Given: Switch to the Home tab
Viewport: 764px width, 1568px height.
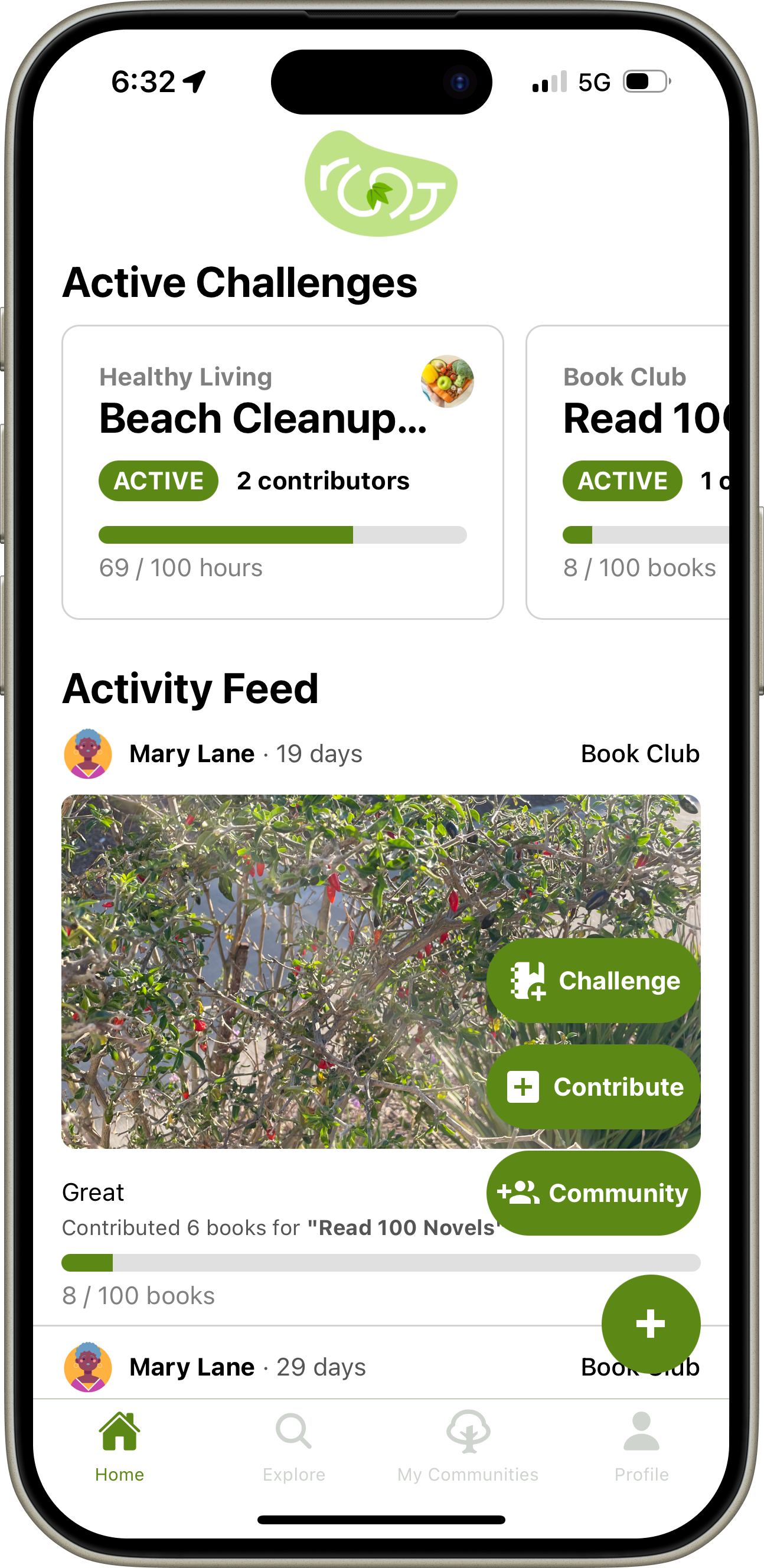Looking at the screenshot, I should click(119, 1448).
